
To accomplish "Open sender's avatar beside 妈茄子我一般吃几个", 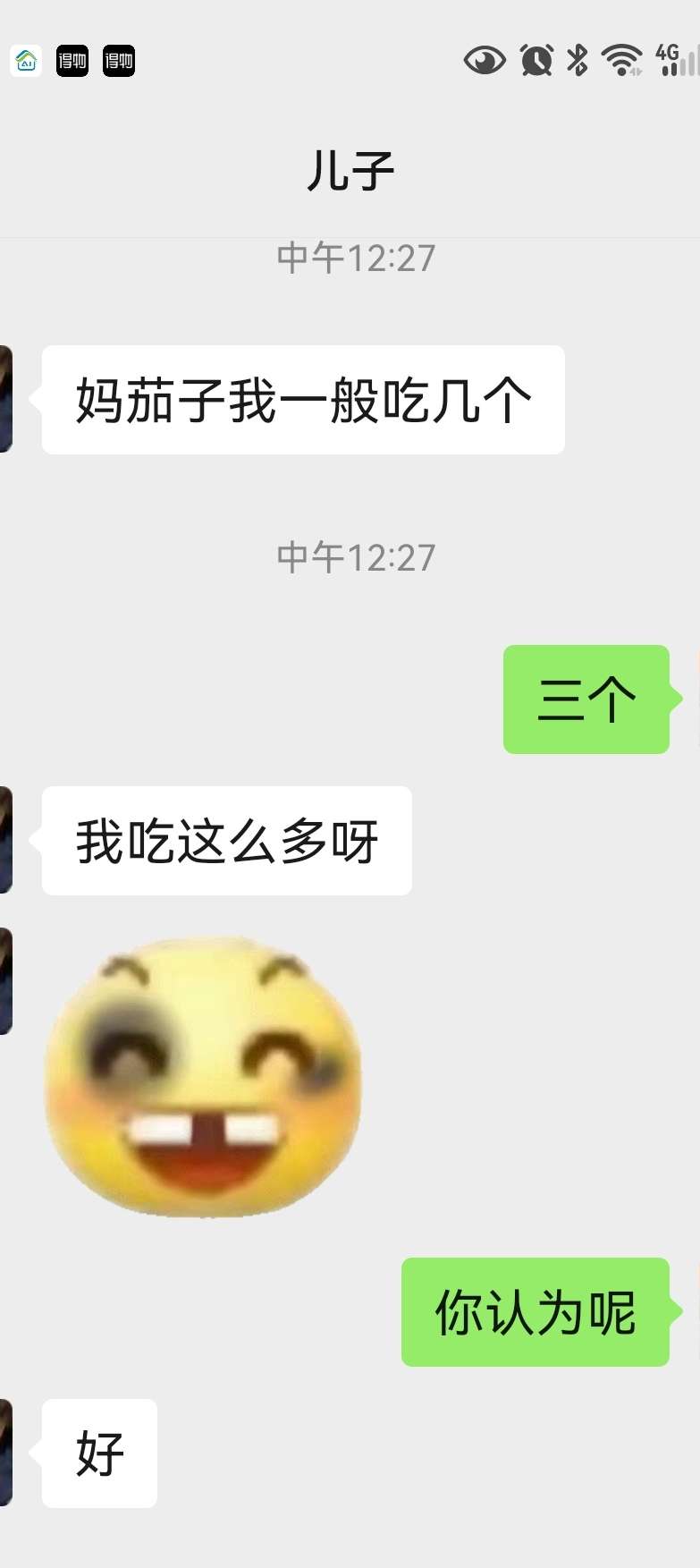I will [5, 399].
